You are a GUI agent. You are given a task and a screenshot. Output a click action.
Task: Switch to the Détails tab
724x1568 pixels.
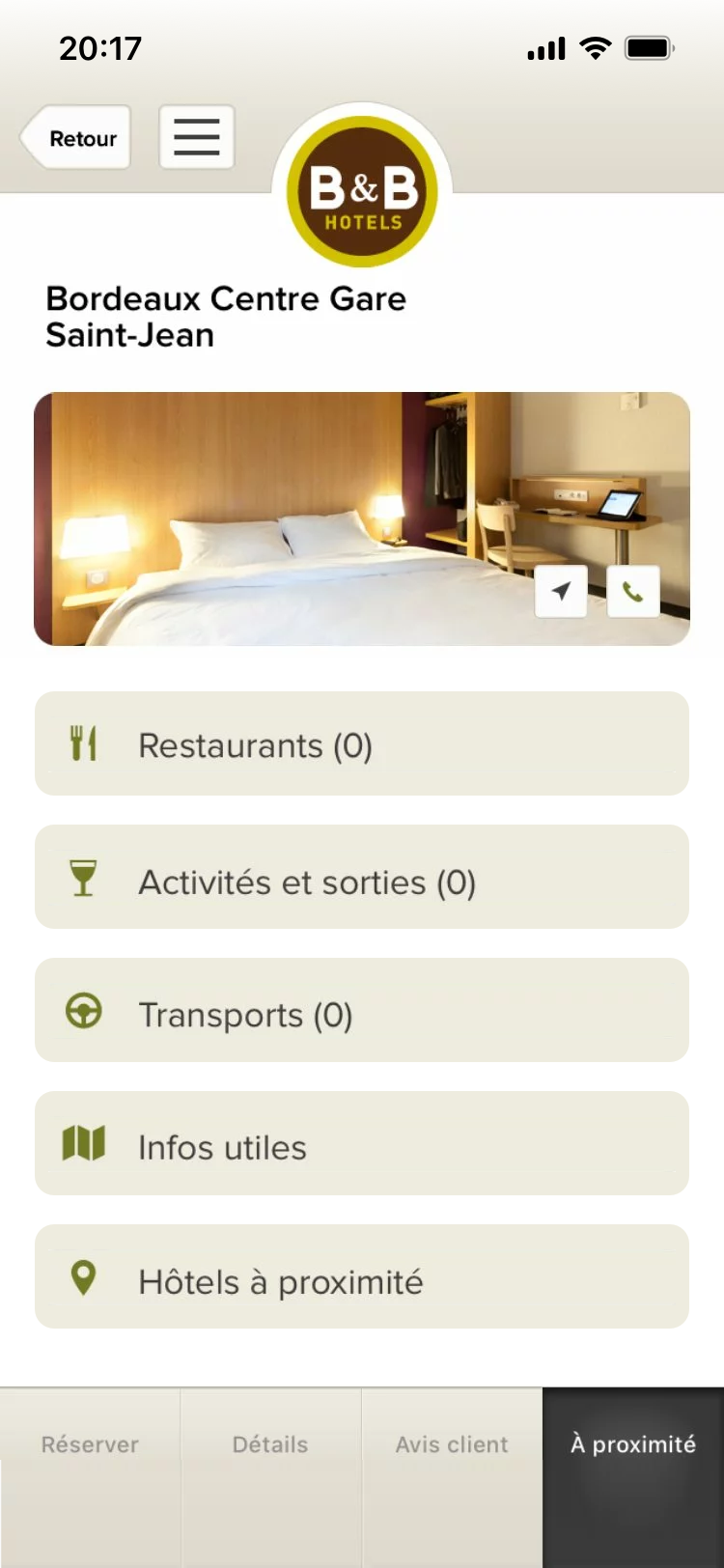(270, 1444)
